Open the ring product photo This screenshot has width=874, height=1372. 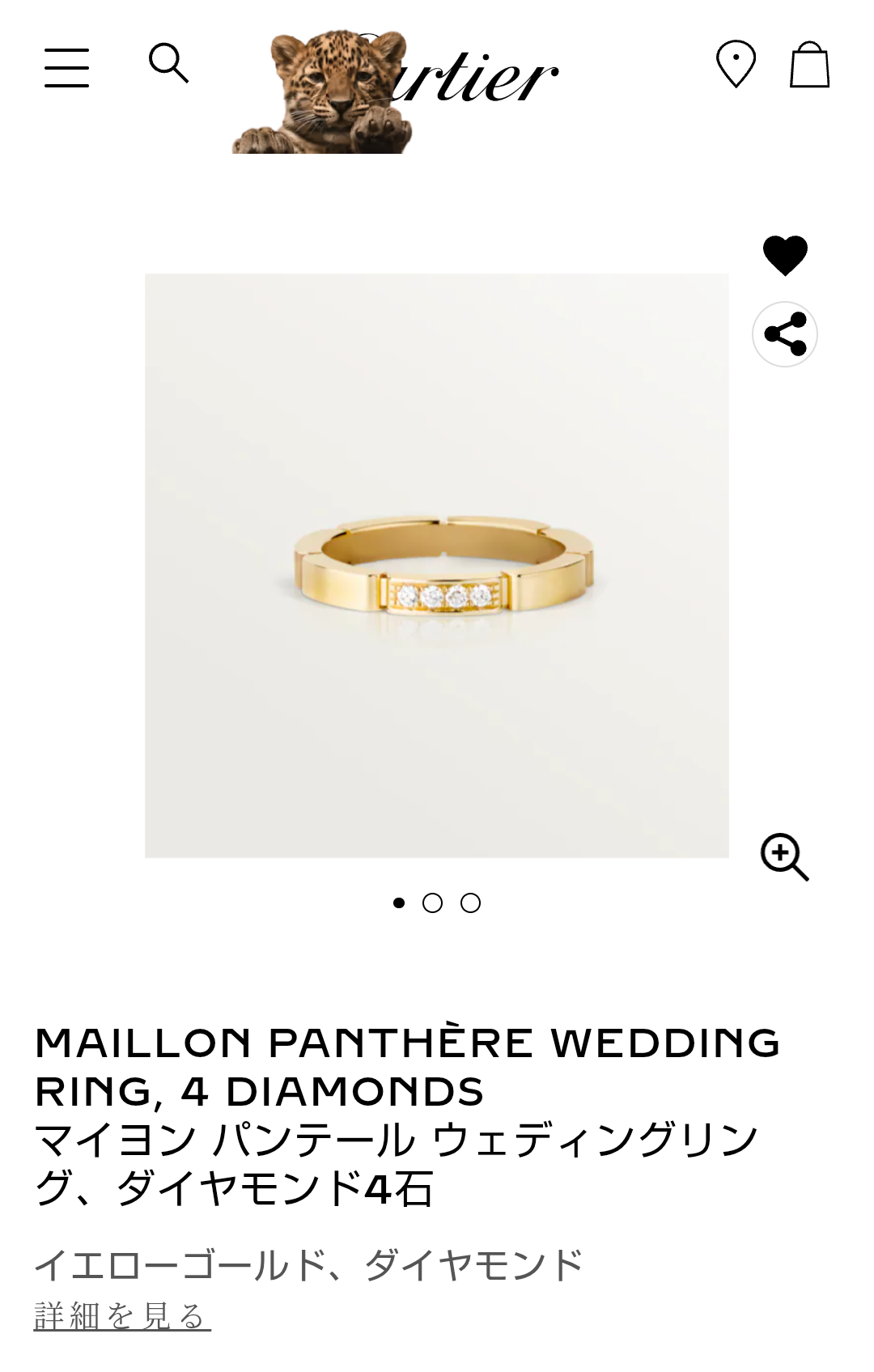(436, 565)
